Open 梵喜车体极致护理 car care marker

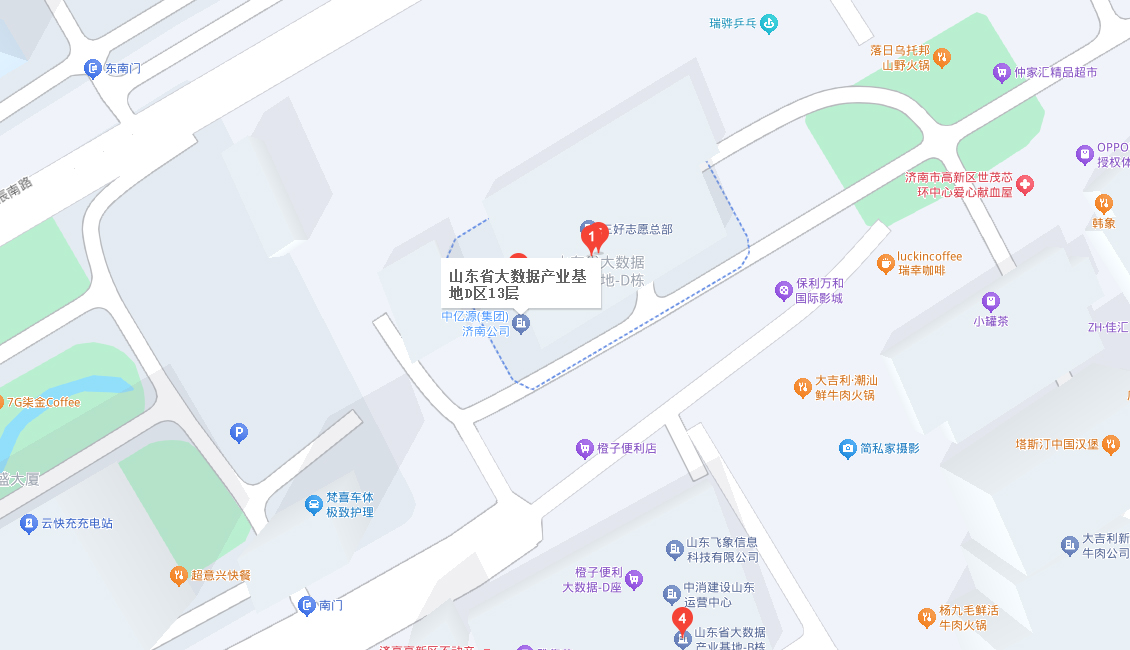(x=314, y=505)
